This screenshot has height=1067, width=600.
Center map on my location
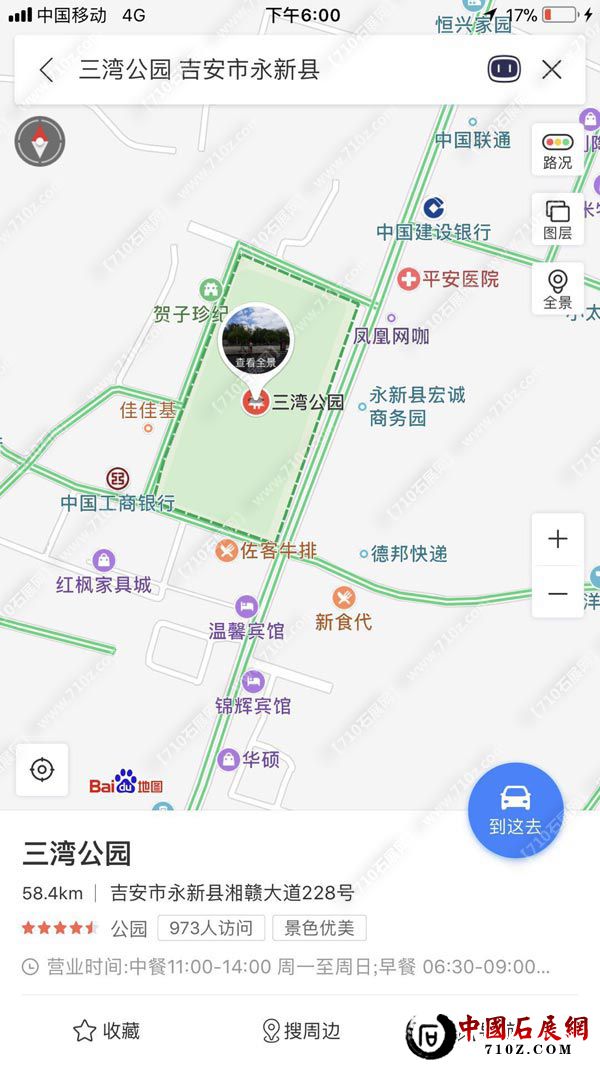coord(42,770)
